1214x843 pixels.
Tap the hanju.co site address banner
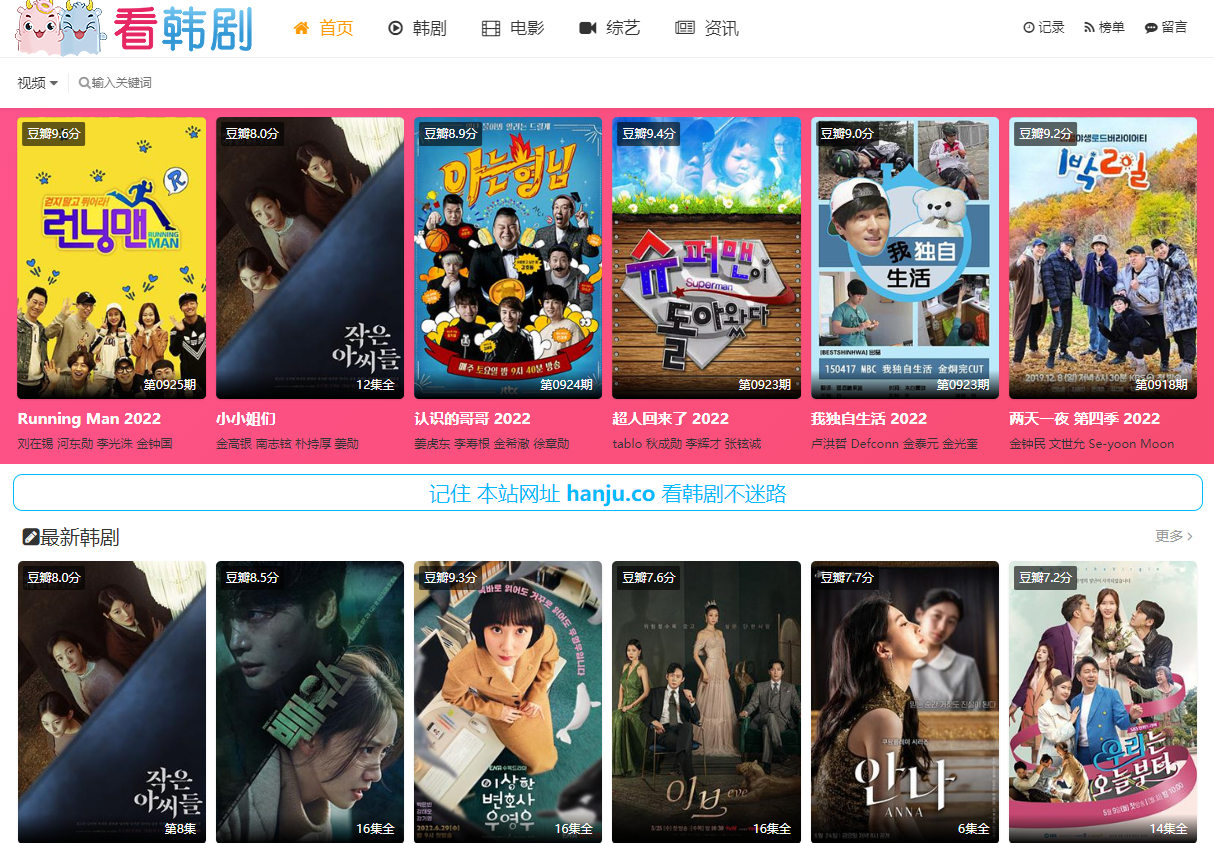607,493
